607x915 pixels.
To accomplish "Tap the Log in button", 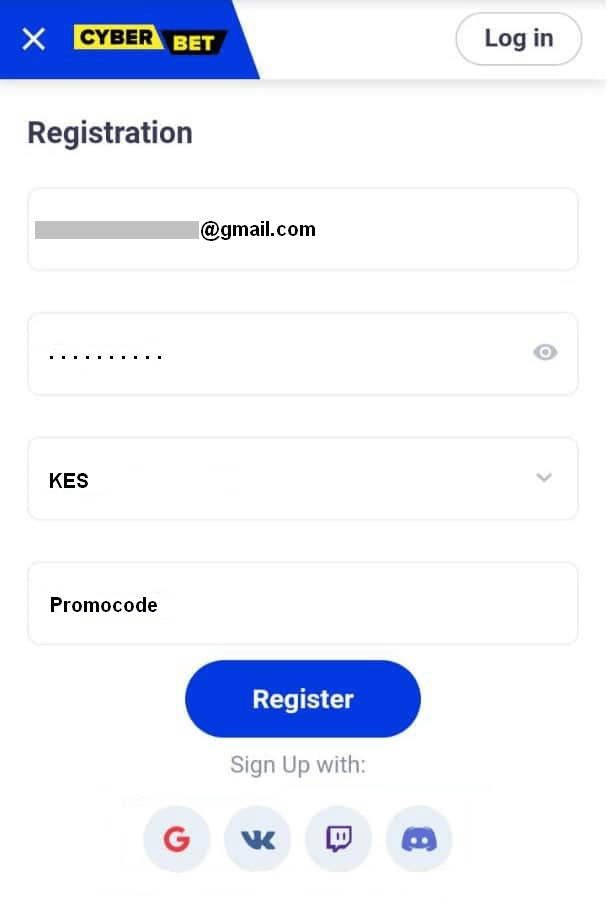I will [518, 39].
